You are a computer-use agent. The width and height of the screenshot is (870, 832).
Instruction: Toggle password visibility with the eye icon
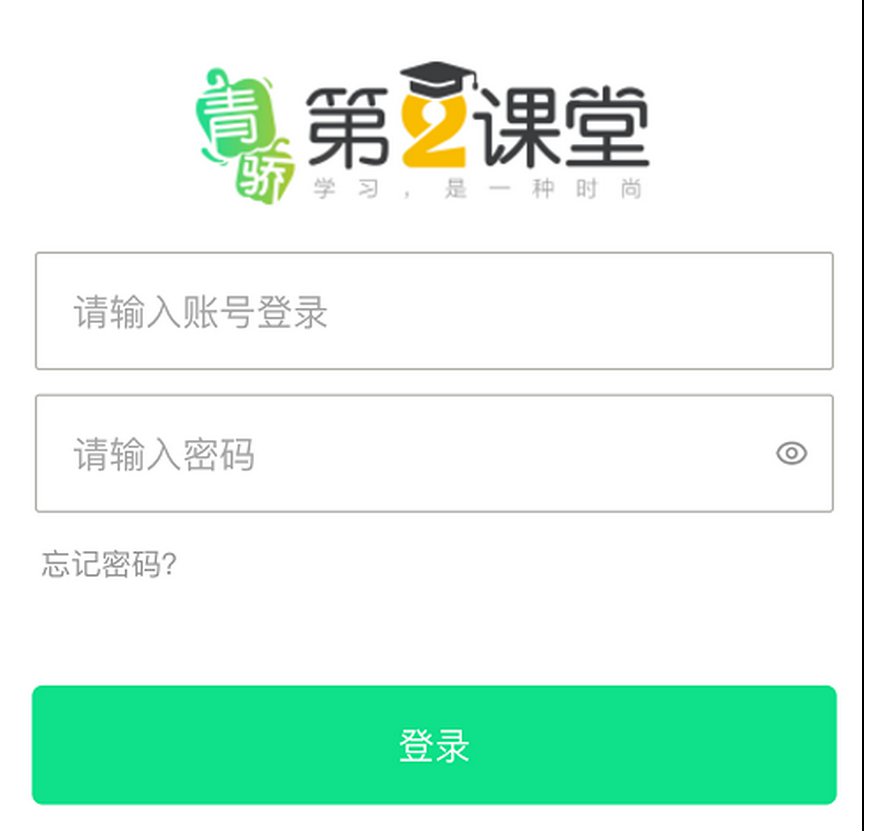pyautogui.click(x=791, y=454)
